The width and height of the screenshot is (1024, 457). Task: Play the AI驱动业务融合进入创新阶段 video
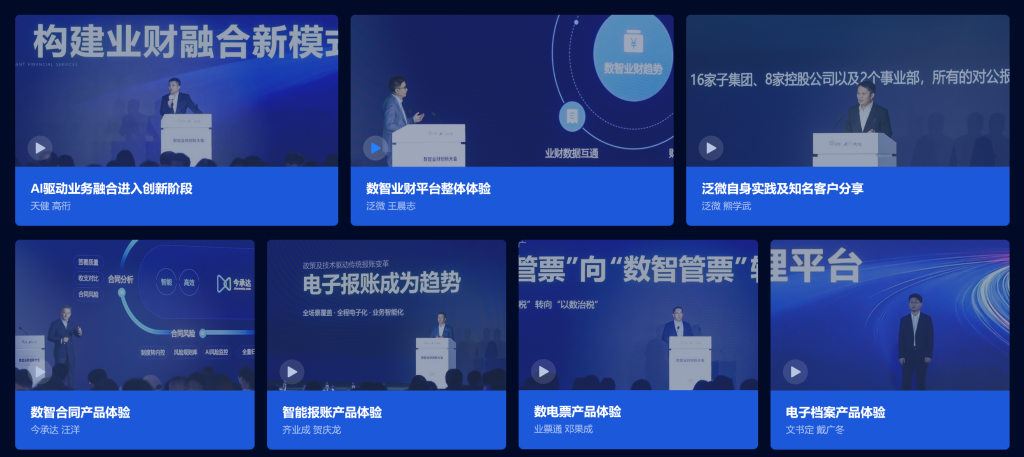pos(39,148)
